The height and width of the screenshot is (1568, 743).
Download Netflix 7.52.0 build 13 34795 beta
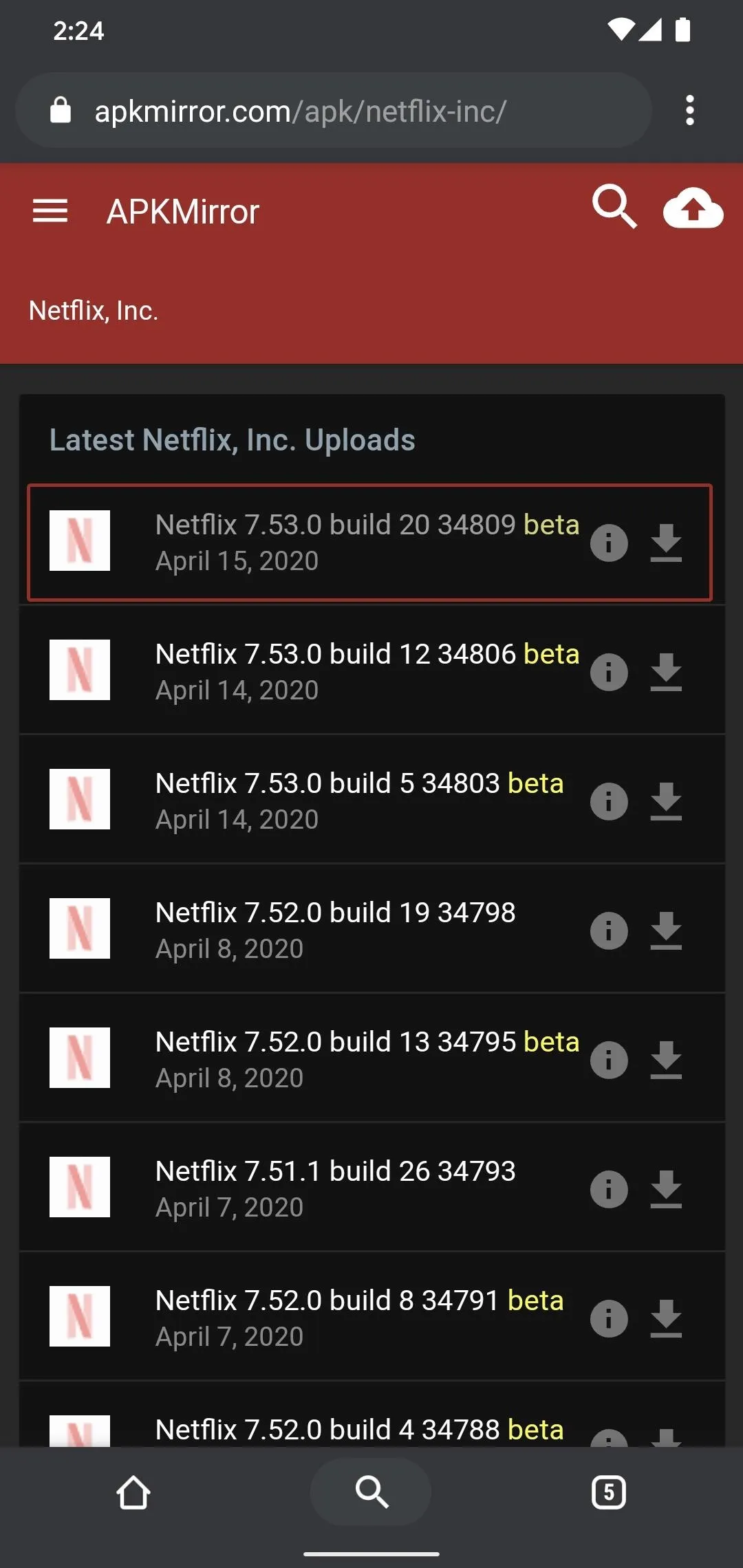[x=666, y=1060]
